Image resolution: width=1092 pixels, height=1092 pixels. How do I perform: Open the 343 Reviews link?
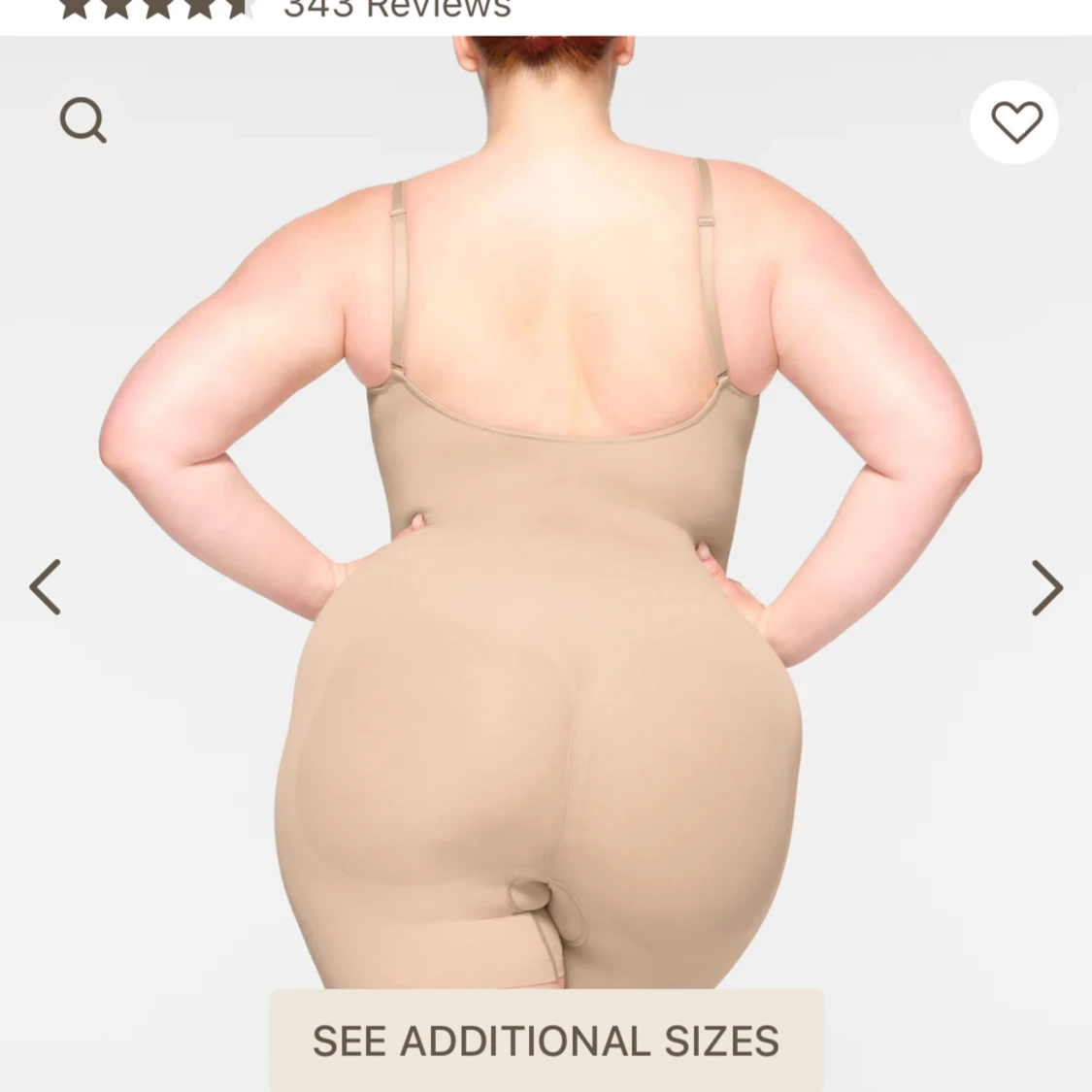[396, 9]
